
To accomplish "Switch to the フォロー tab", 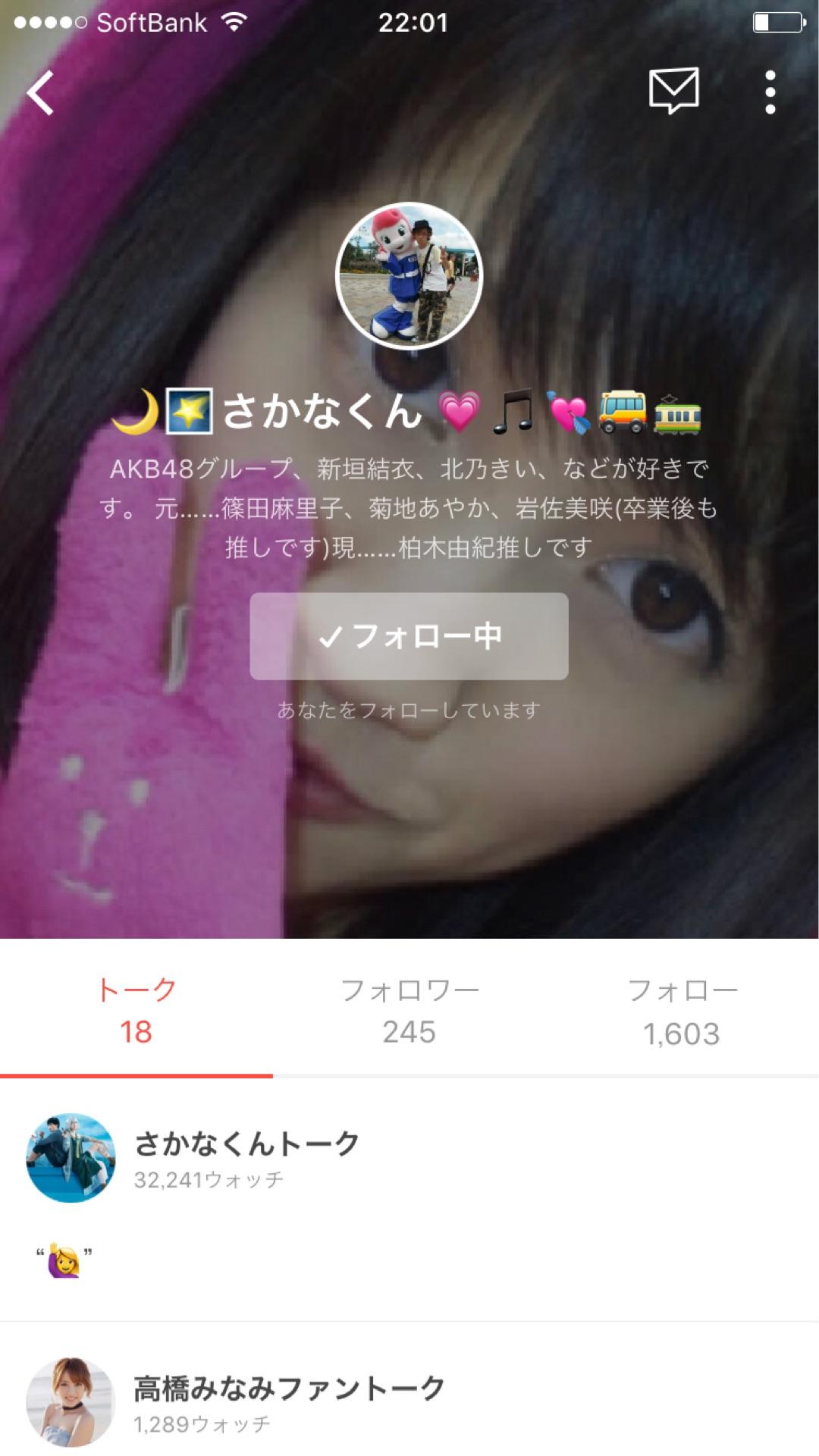I will pyautogui.click(x=682, y=1011).
